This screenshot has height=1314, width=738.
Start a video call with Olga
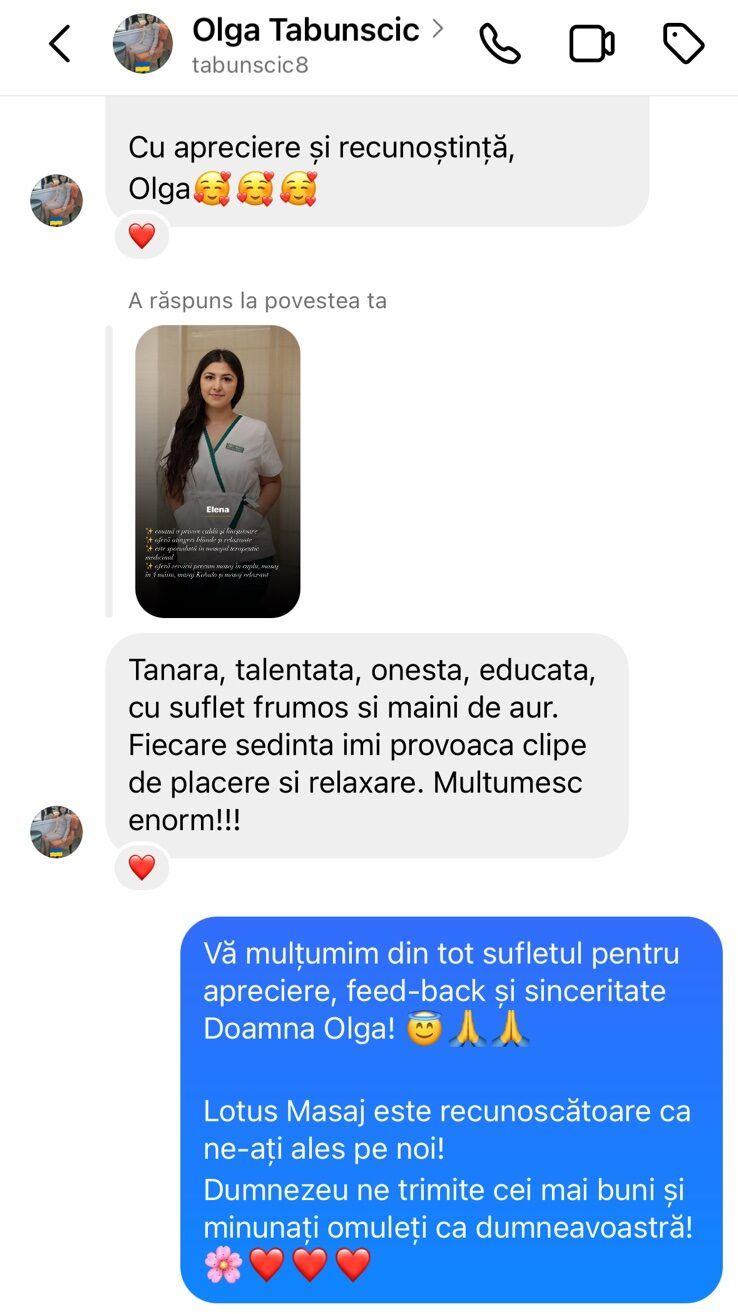pyautogui.click(x=591, y=44)
